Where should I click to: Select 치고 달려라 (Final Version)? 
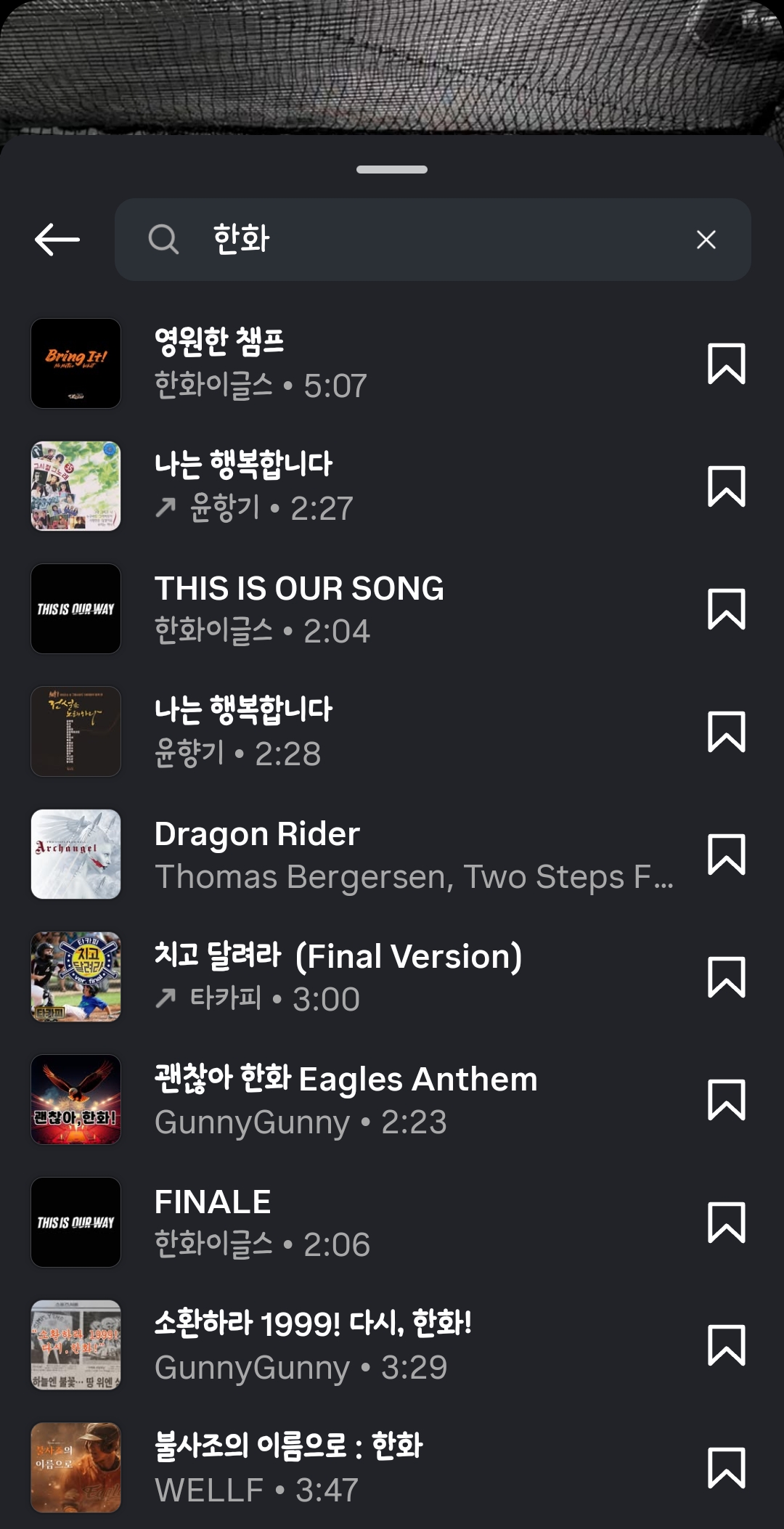pos(363,976)
